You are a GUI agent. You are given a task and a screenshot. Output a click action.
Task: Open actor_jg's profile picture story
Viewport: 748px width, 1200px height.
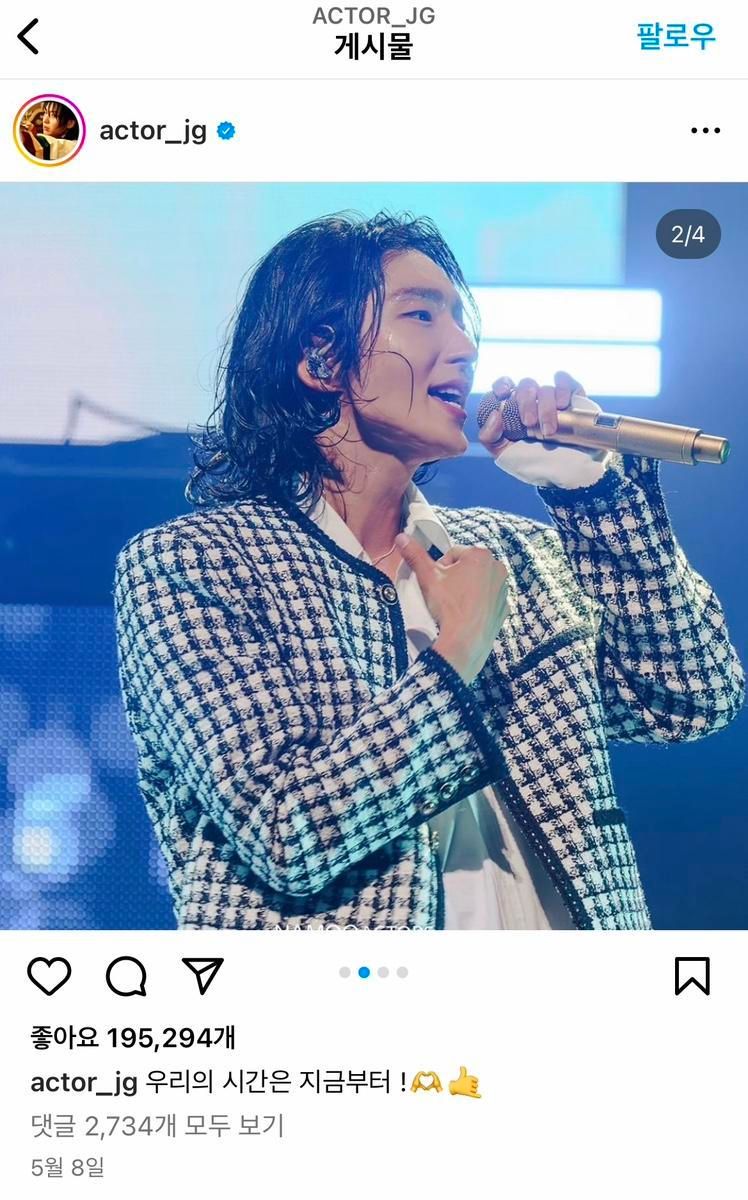49,131
